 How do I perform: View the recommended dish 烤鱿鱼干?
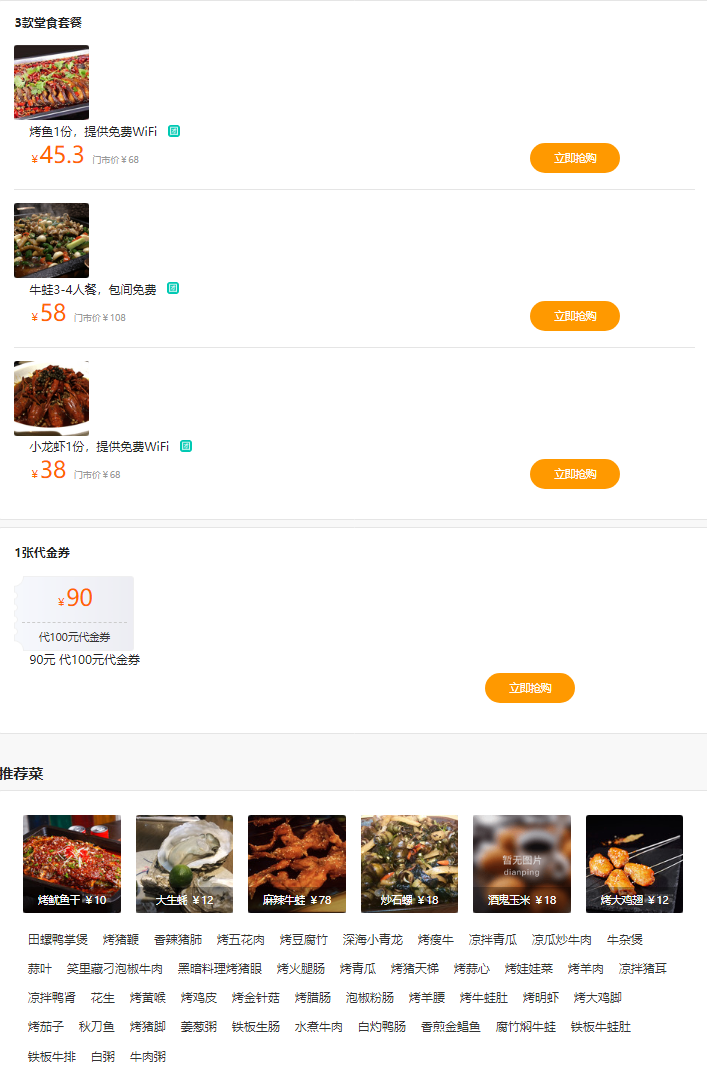tap(72, 863)
